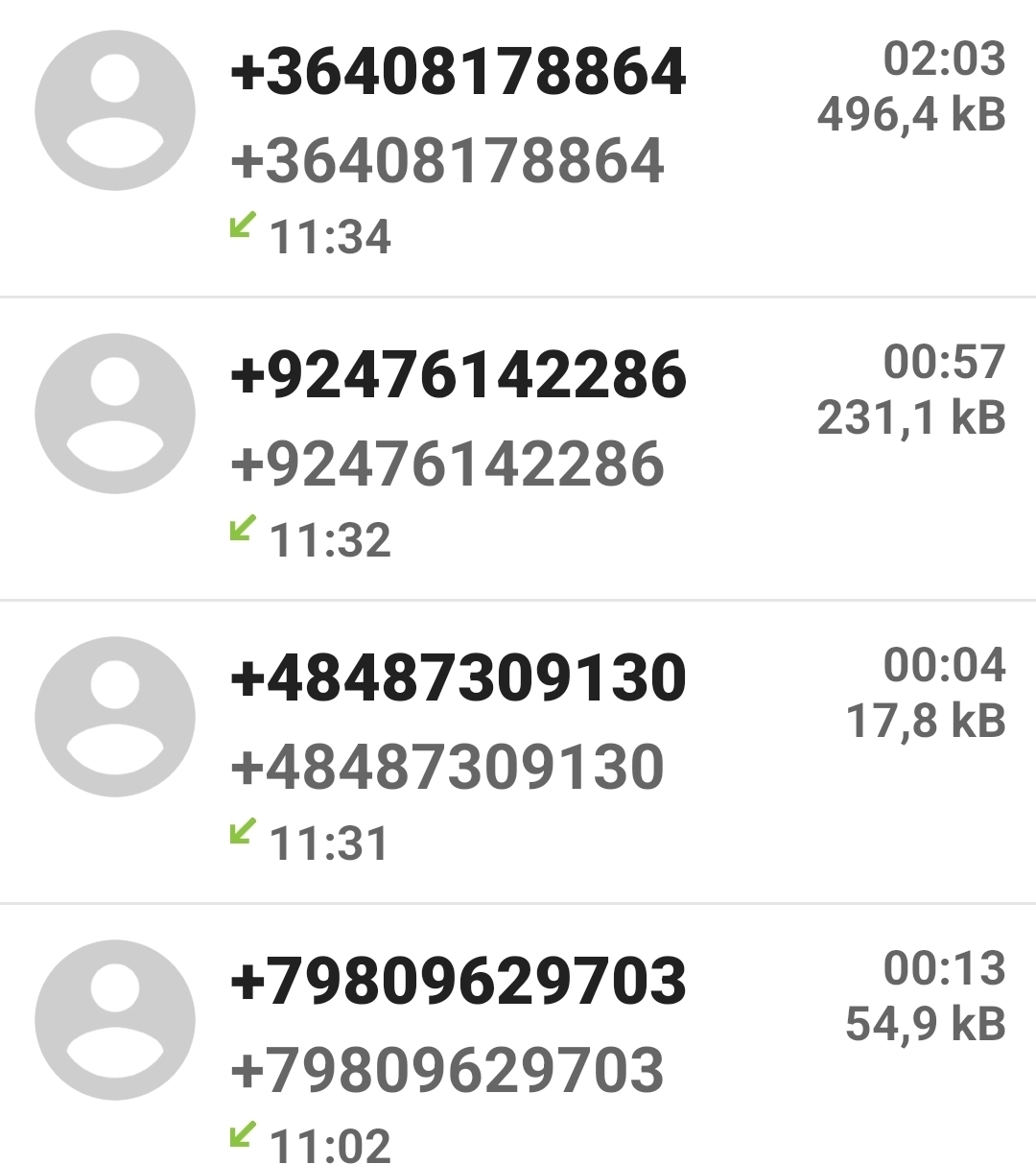Tap the contact avatar for +48487309130

tap(115, 717)
